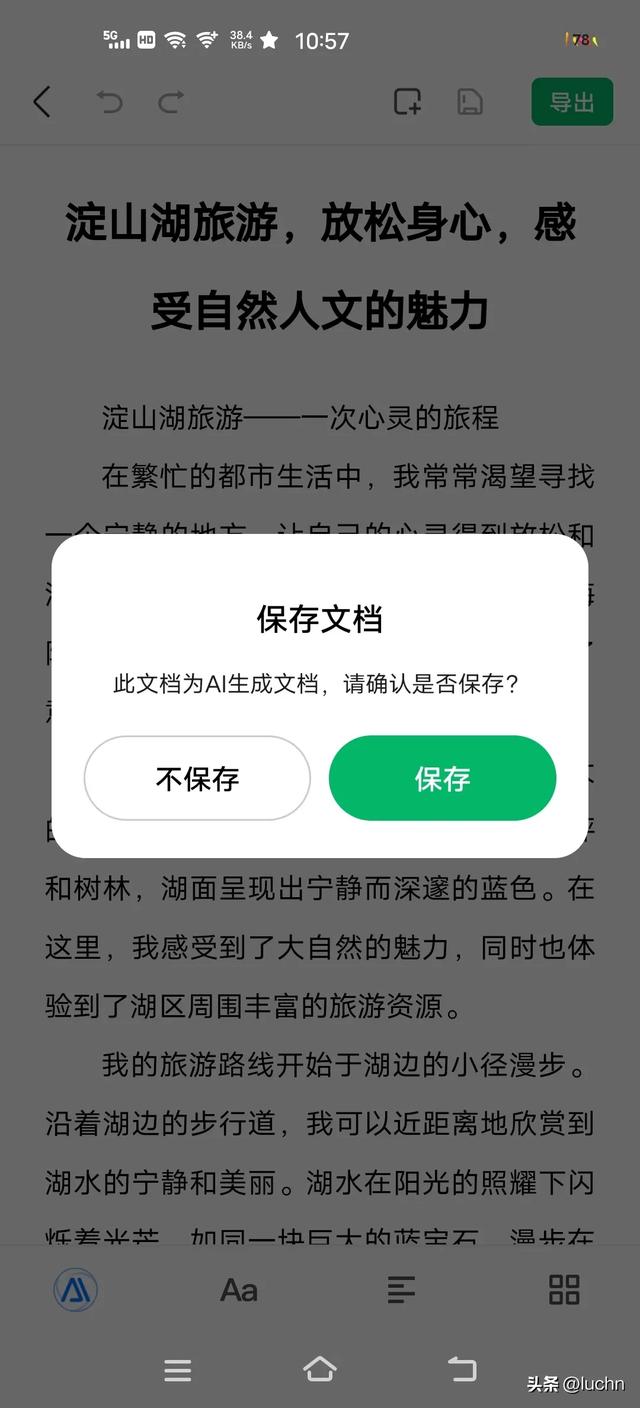This screenshot has width=640, height=1408.
Task: Confirm saving with the green 保存 button
Action: point(442,778)
